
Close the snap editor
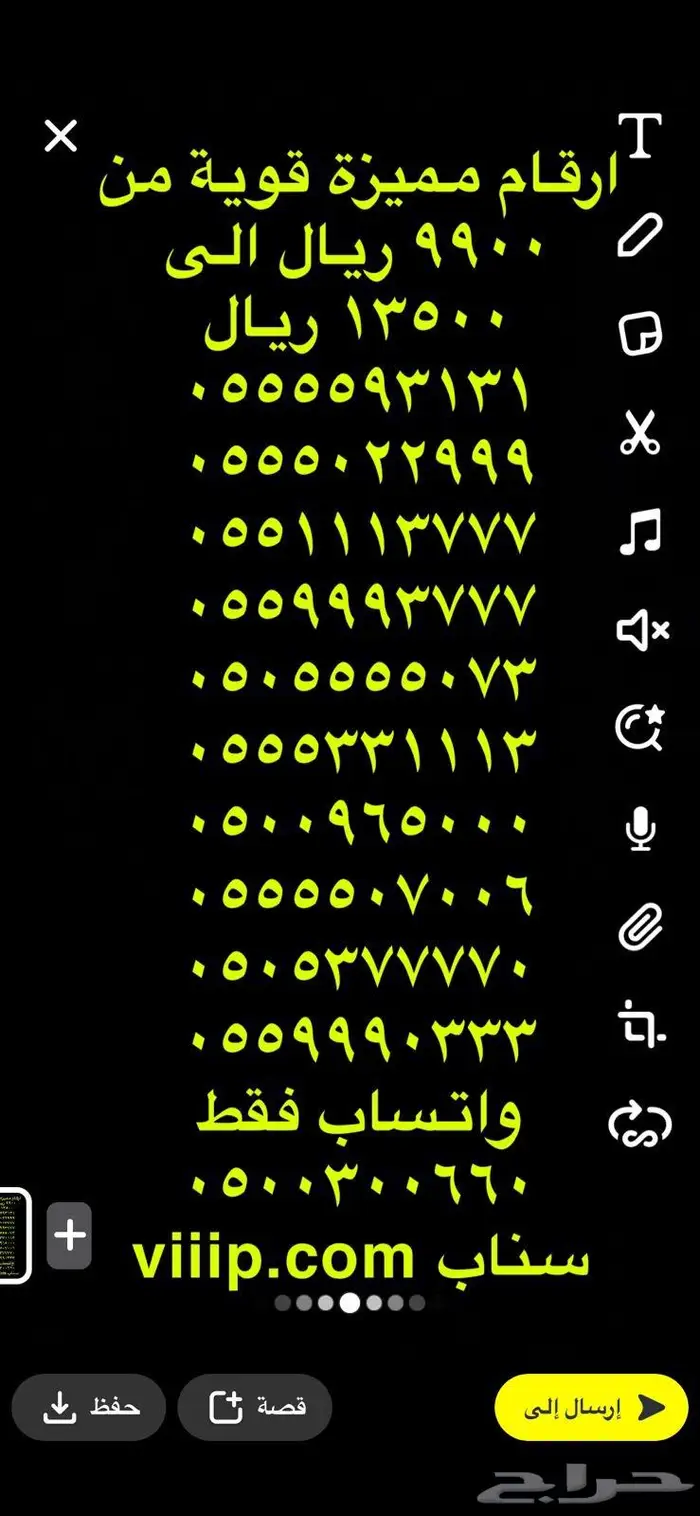61,136
